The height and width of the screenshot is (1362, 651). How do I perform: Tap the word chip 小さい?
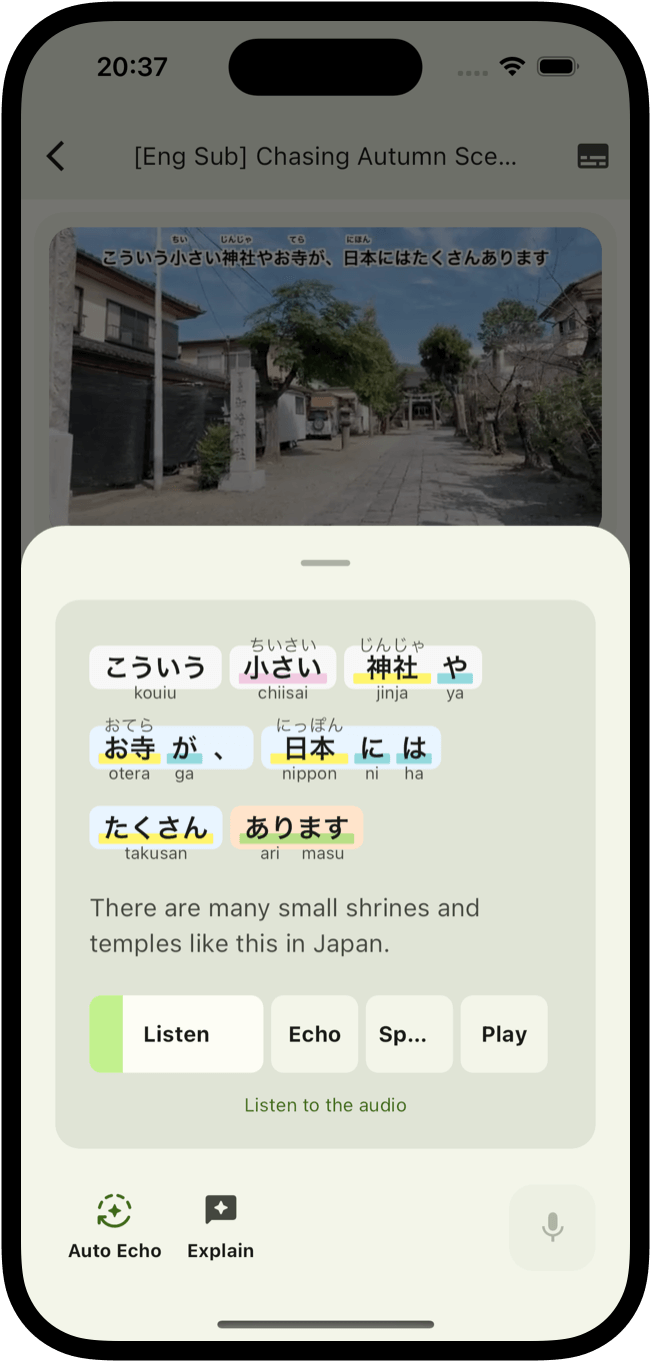(x=283, y=668)
